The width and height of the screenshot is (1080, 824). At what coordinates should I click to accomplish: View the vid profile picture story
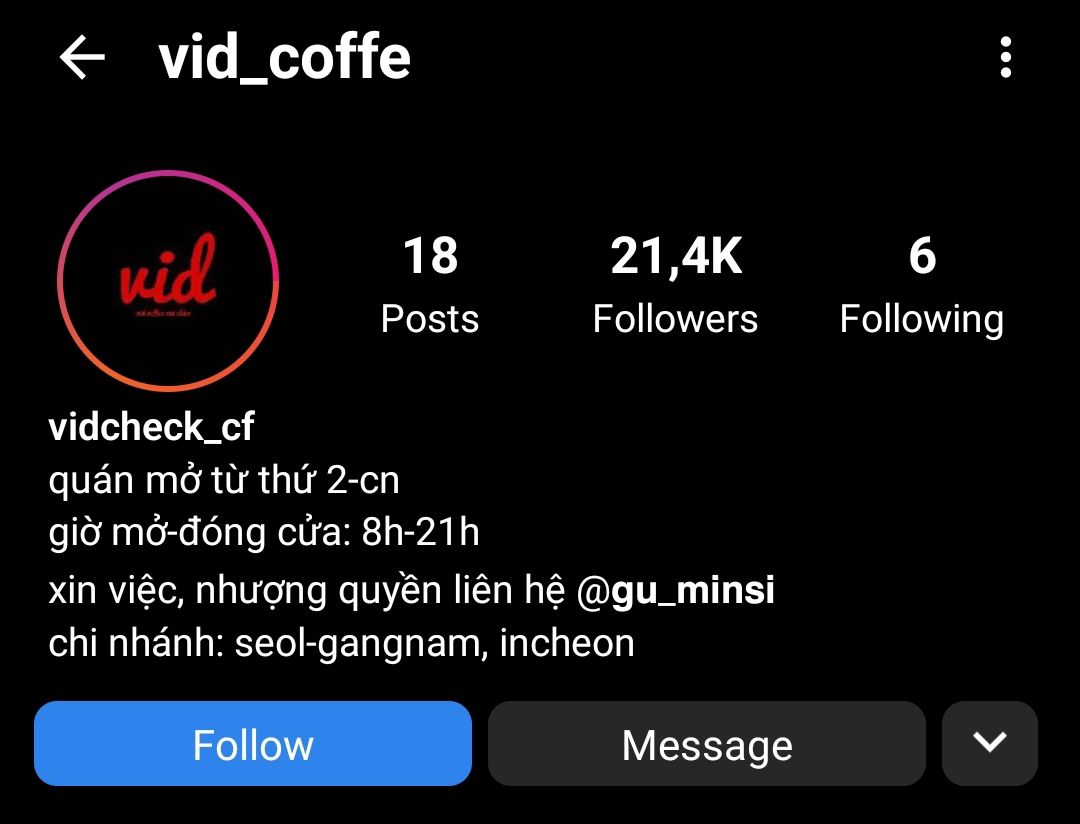(167, 281)
